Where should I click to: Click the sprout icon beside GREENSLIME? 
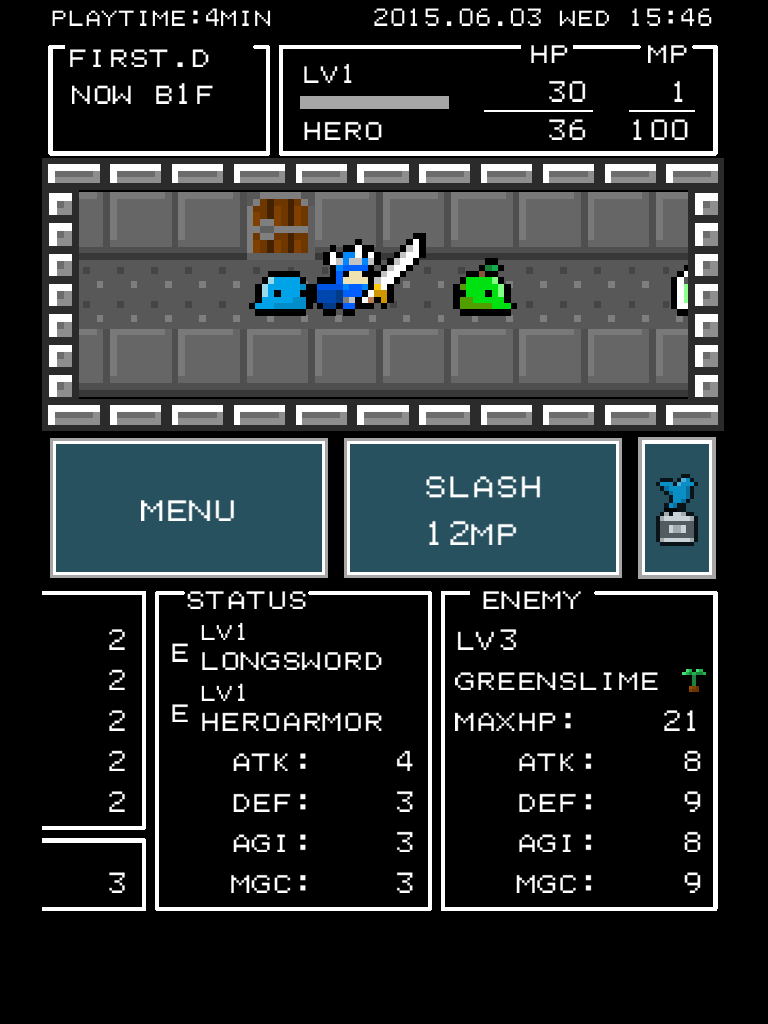(694, 679)
